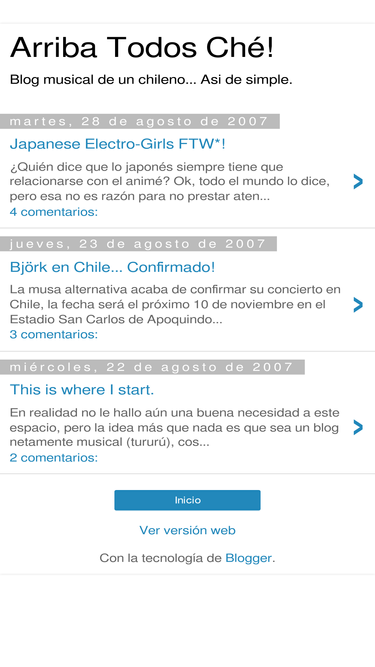Open Björk en Chile... Confirmado! post
Viewport: 375px width, 667px height.
click(112, 267)
